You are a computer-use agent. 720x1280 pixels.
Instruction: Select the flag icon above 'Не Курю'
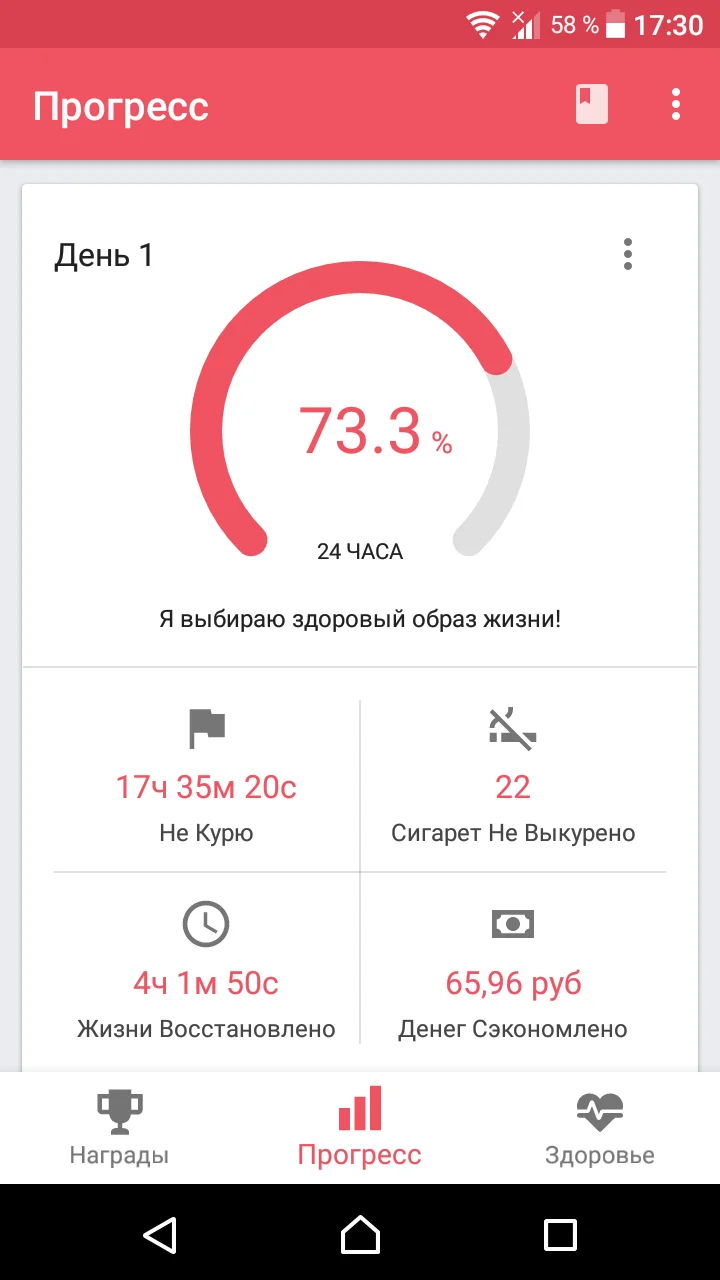[x=205, y=727]
